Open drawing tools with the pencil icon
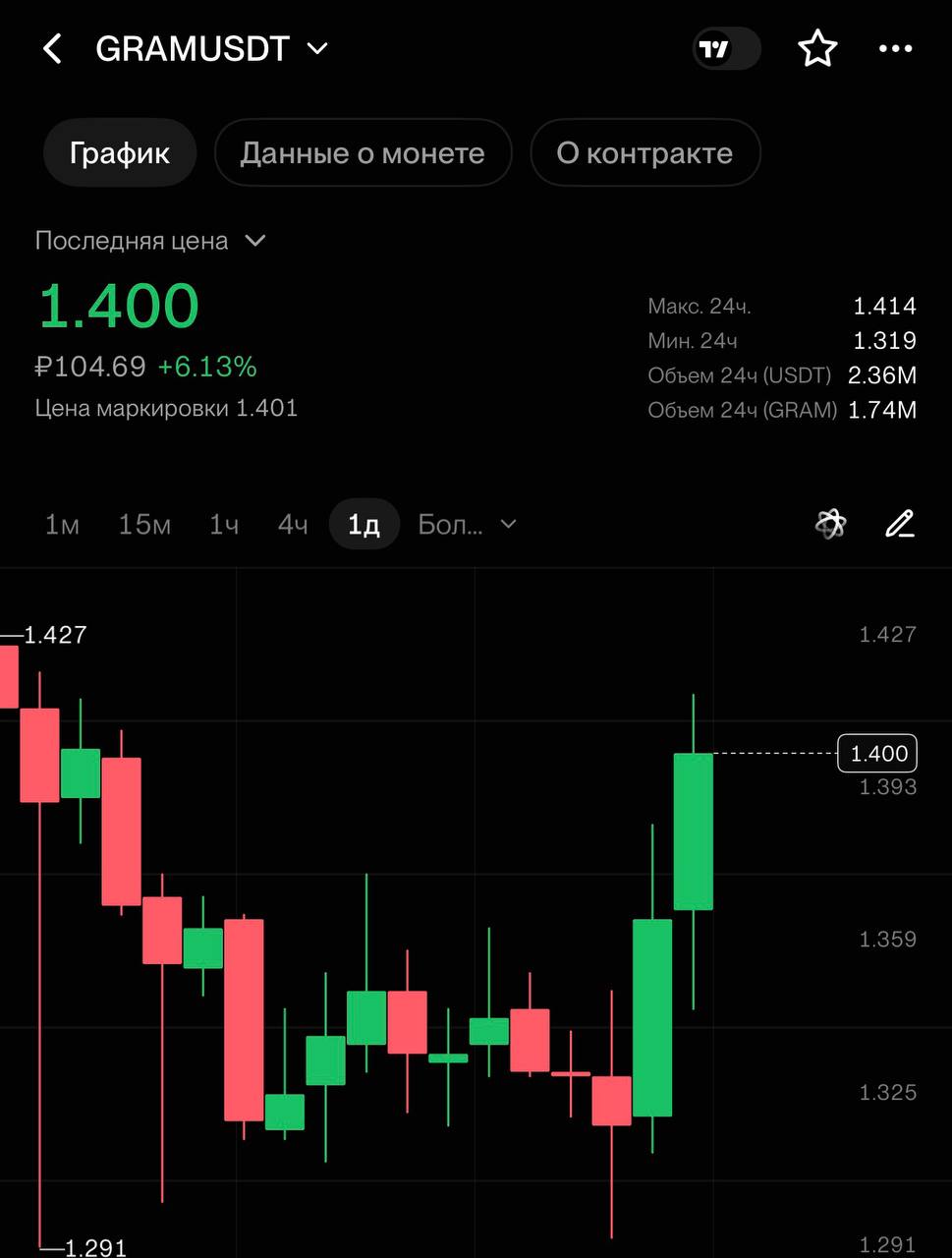This screenshot has width=952, height=1258. tap(899, 525)
